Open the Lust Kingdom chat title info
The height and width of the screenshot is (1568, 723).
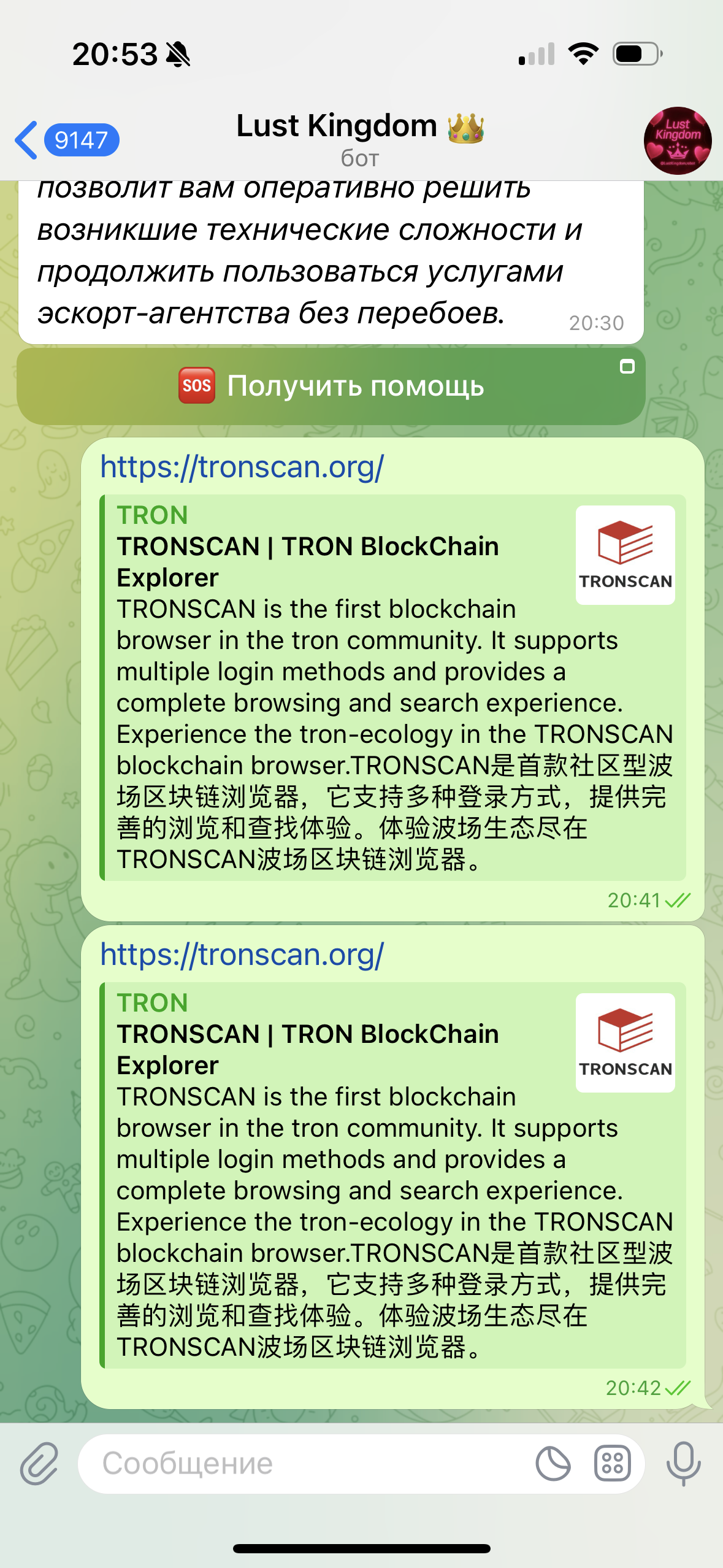(x=361, y=139)
